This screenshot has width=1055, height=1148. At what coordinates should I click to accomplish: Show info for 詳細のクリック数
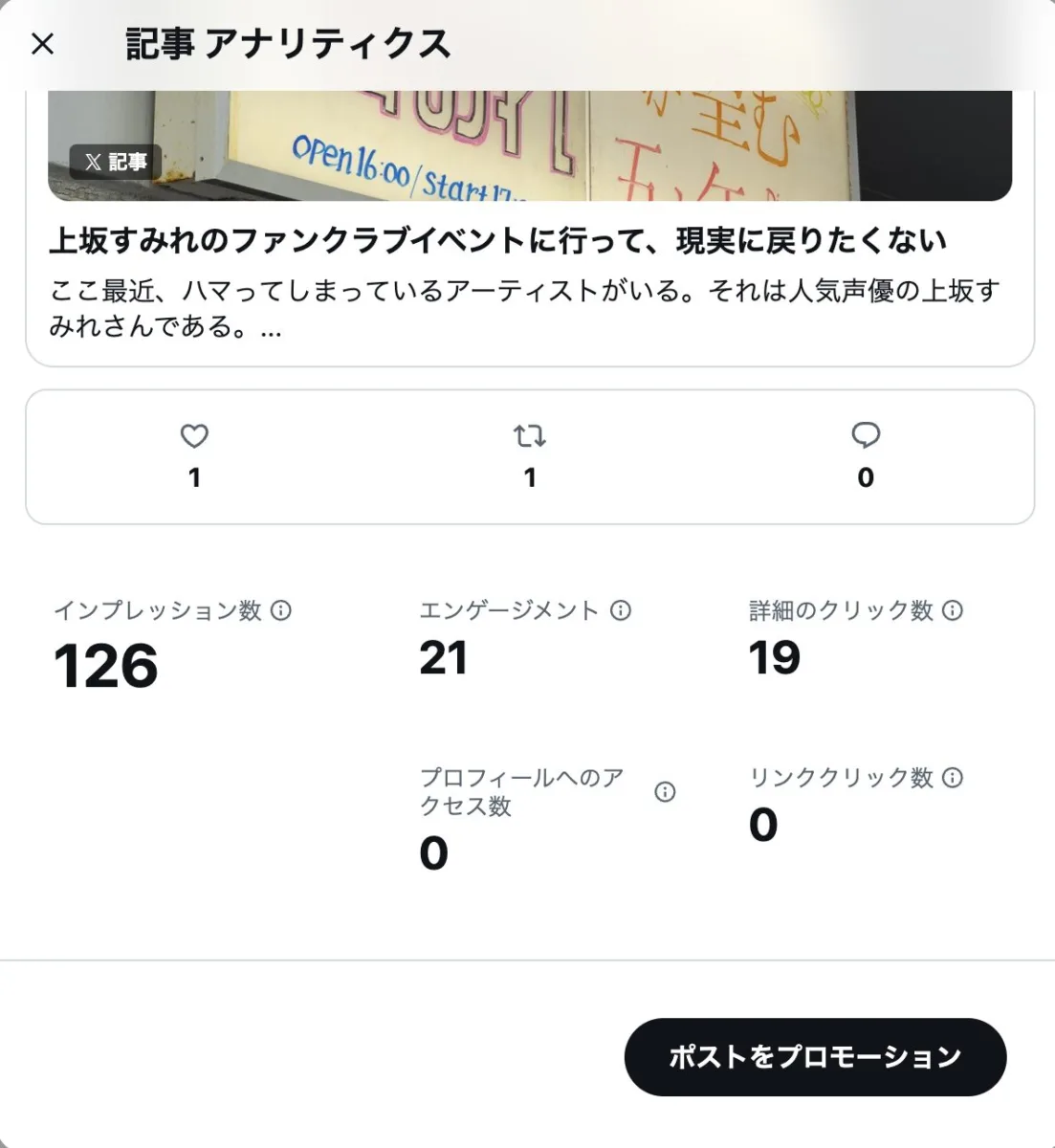click(x=953, y=610)
